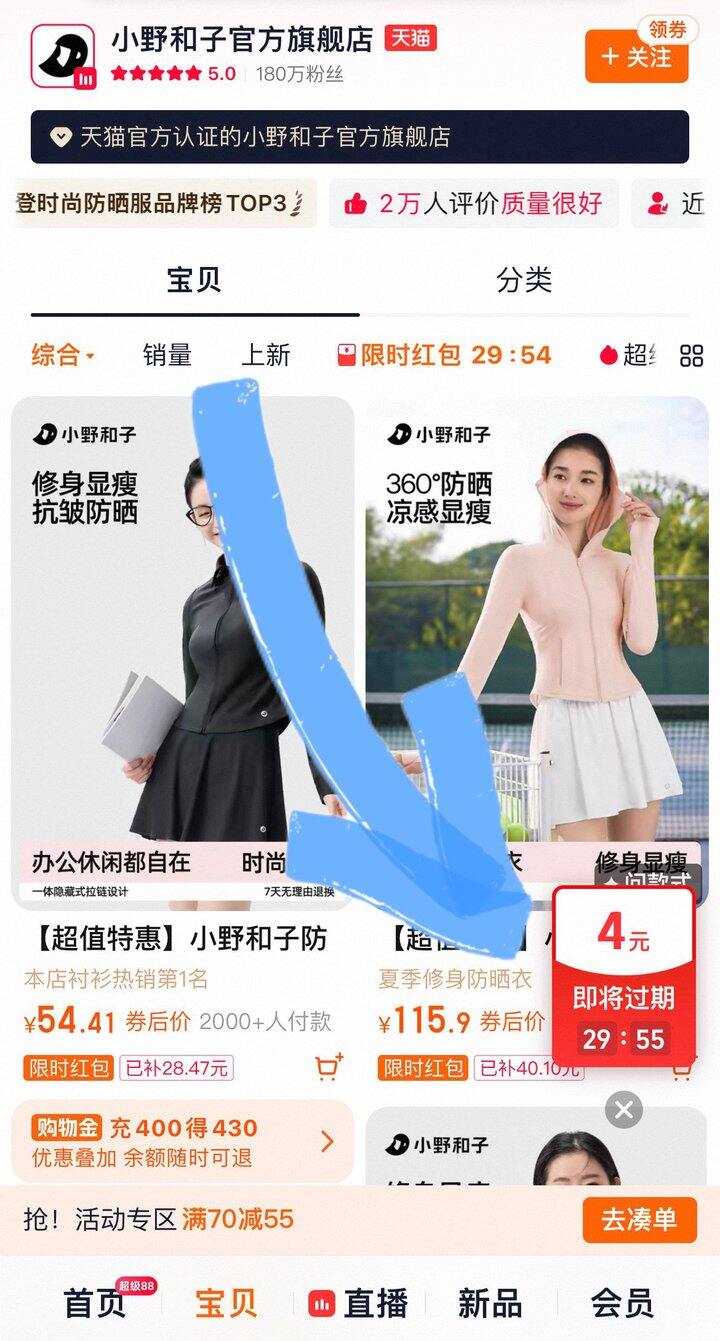Add the ¥54.41 item to cart
The height and width of the screenshot is (1341, 720).
point(328,1067)
